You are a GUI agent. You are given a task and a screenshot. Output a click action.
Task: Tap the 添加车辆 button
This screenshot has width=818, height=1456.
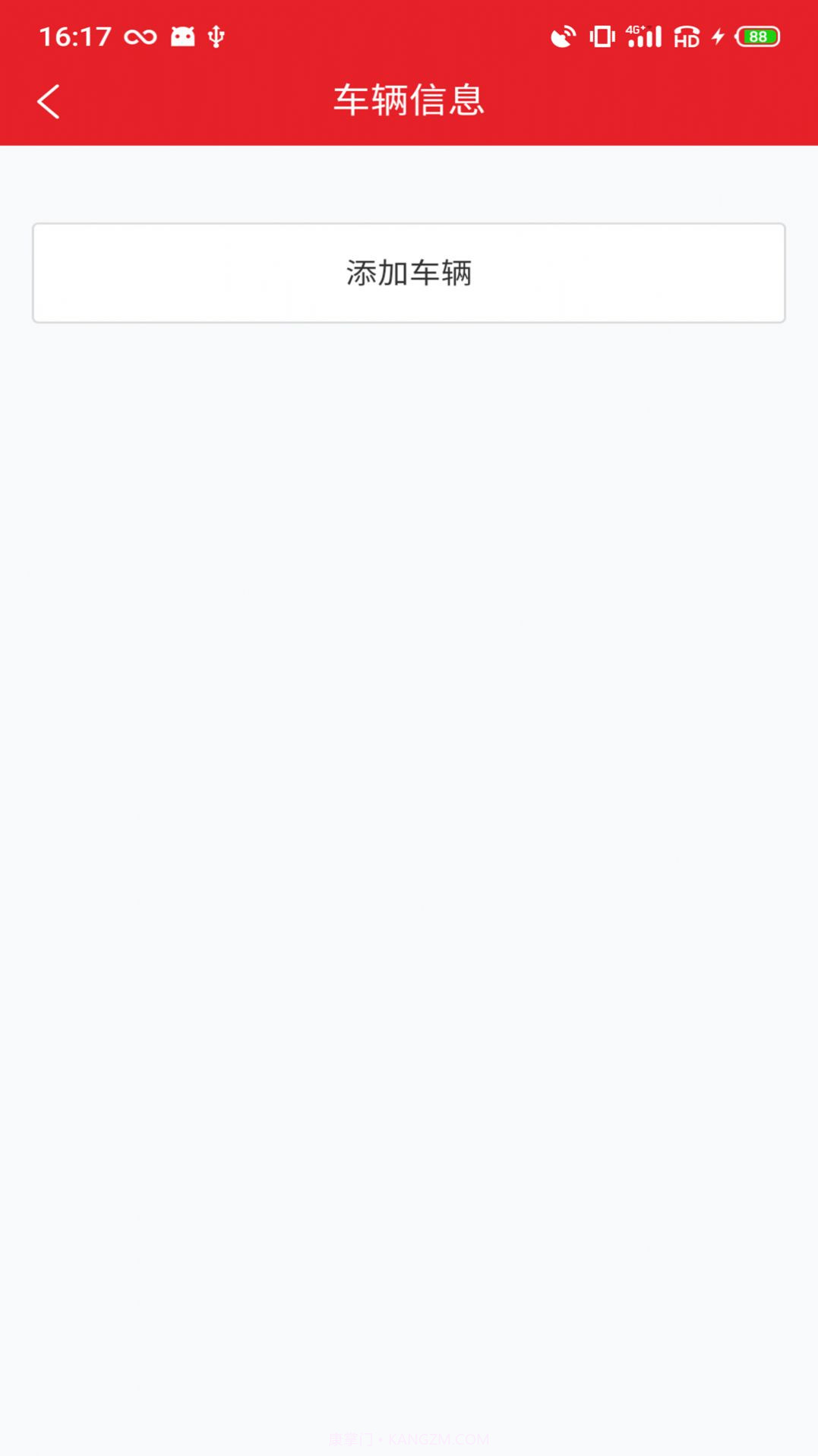[409, 273]
